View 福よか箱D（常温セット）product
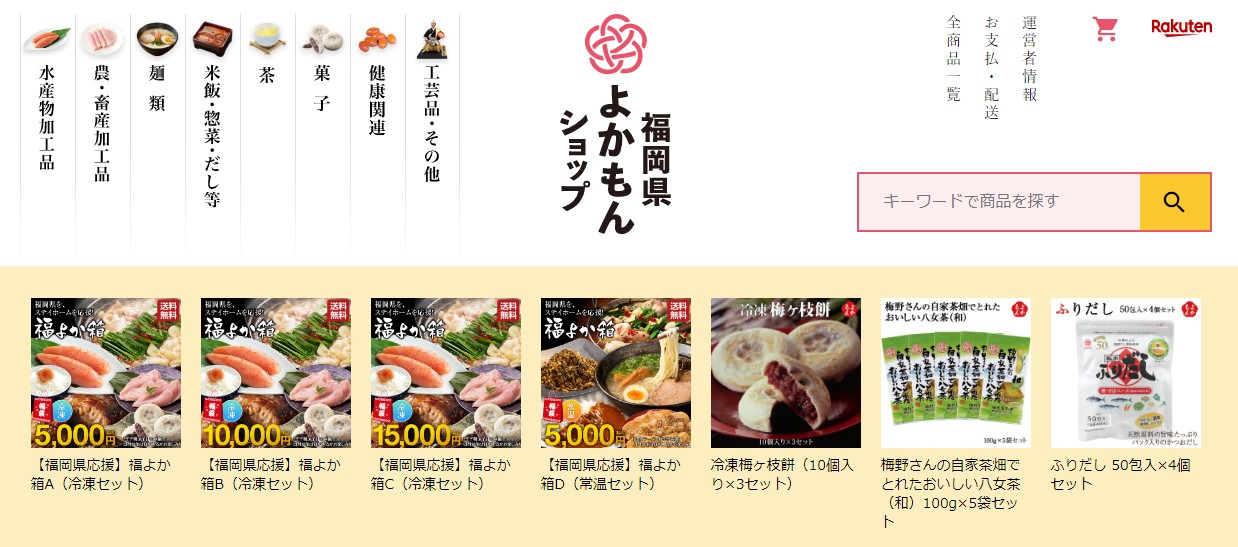This screenshot has height=547, width=1238. point(616,372)
